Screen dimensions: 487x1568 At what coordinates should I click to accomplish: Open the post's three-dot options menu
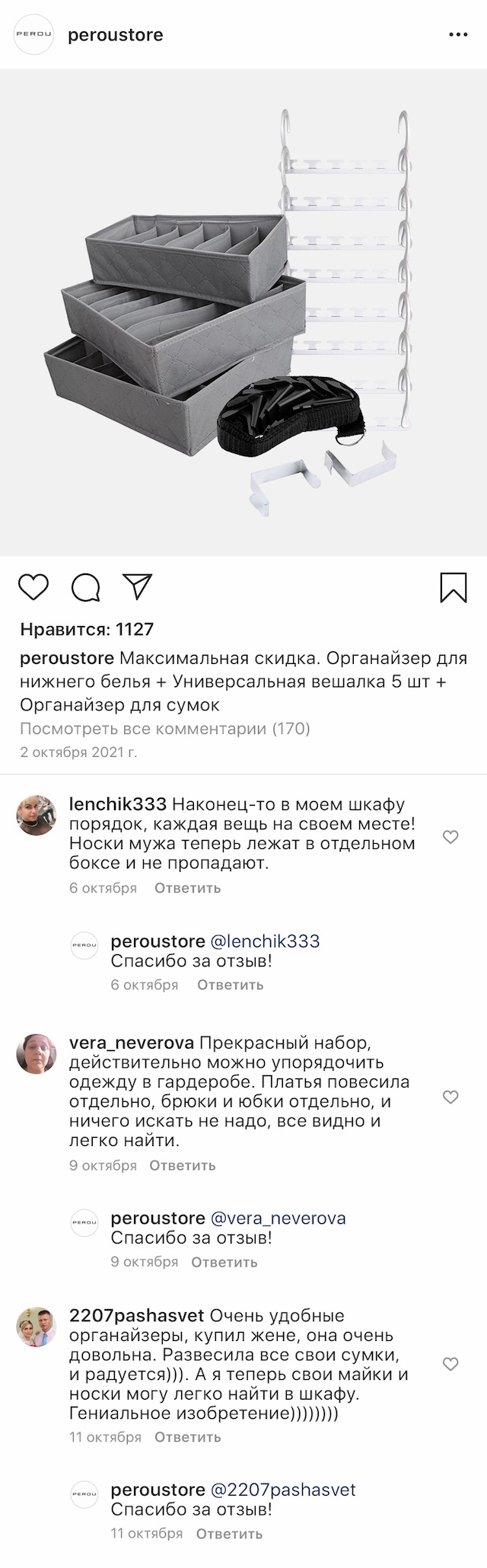(x=458, y=35)
